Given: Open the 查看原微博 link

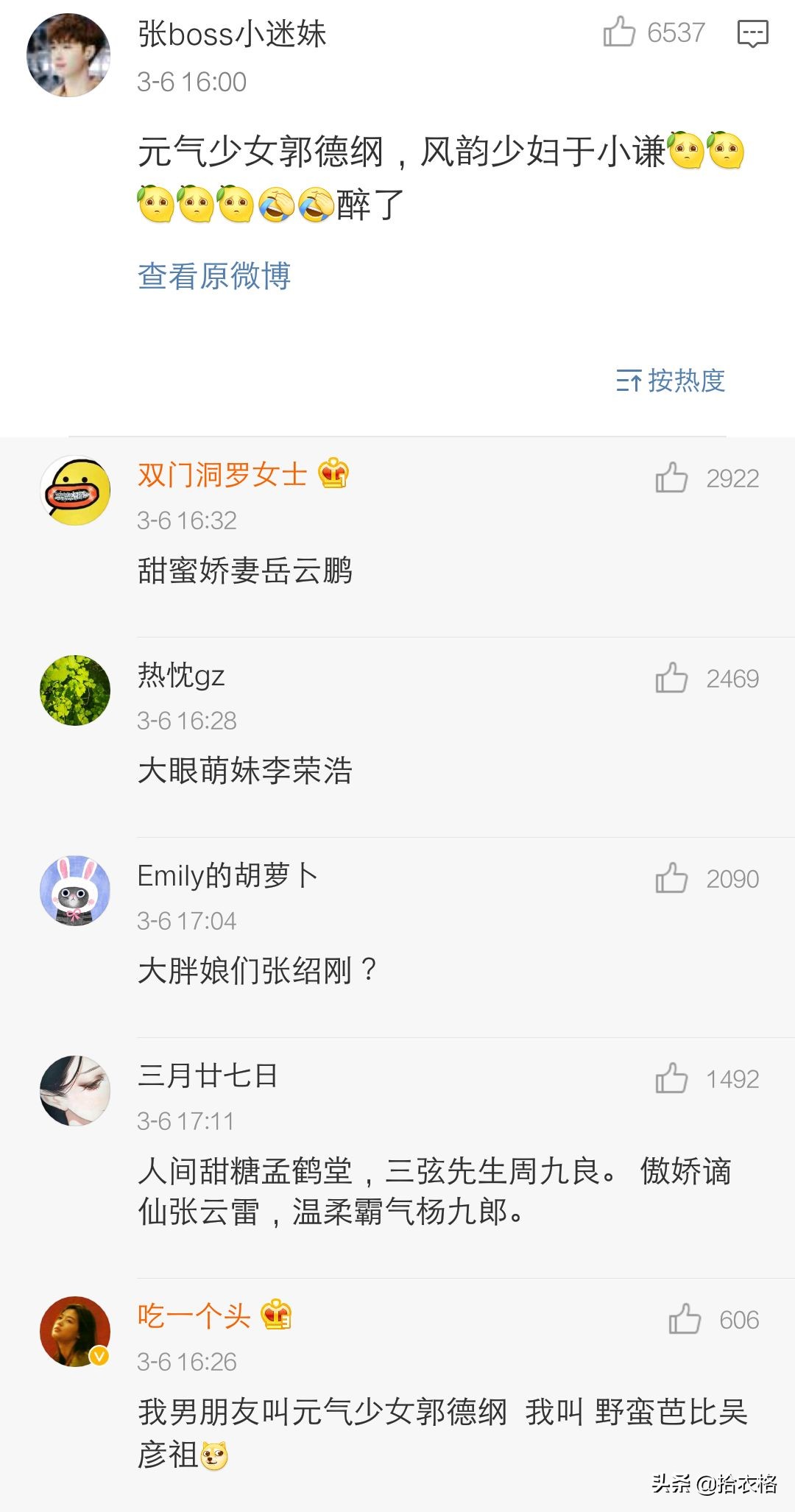Looking at the screenshot, I should (214, 276).
